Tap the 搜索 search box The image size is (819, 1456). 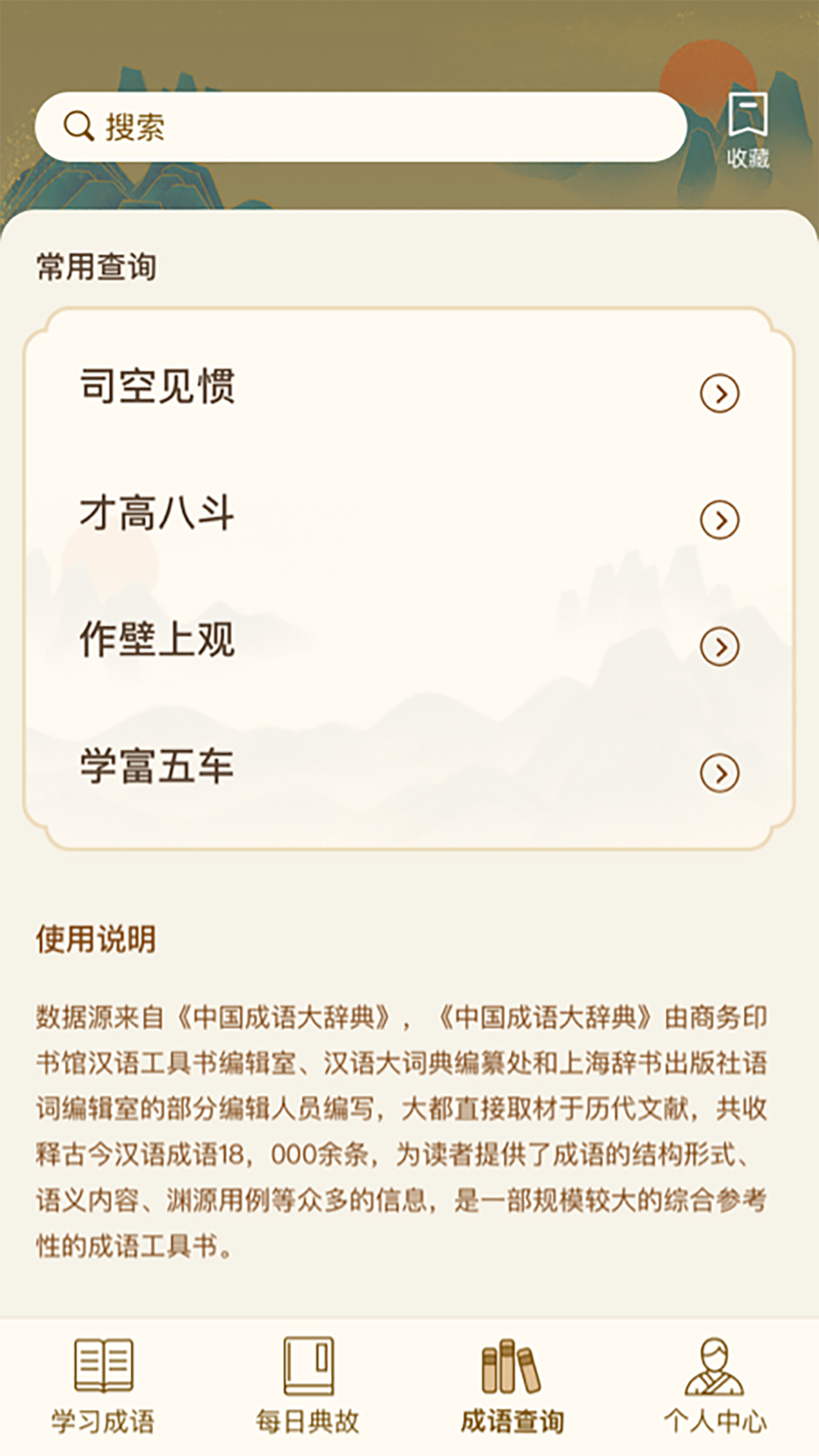pos(361,127)
